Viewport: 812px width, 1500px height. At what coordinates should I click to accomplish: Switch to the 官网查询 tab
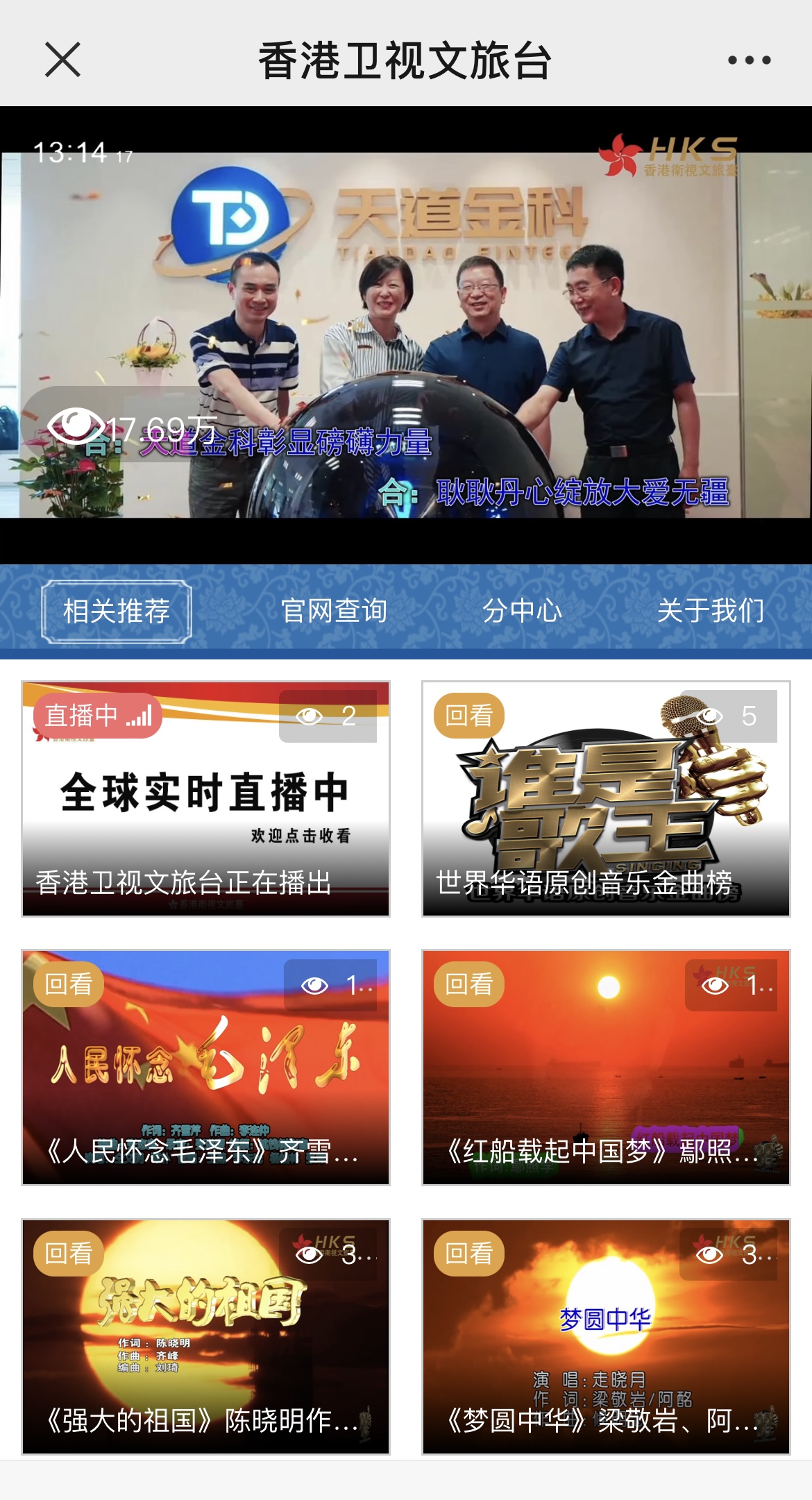tap(334, 612)
